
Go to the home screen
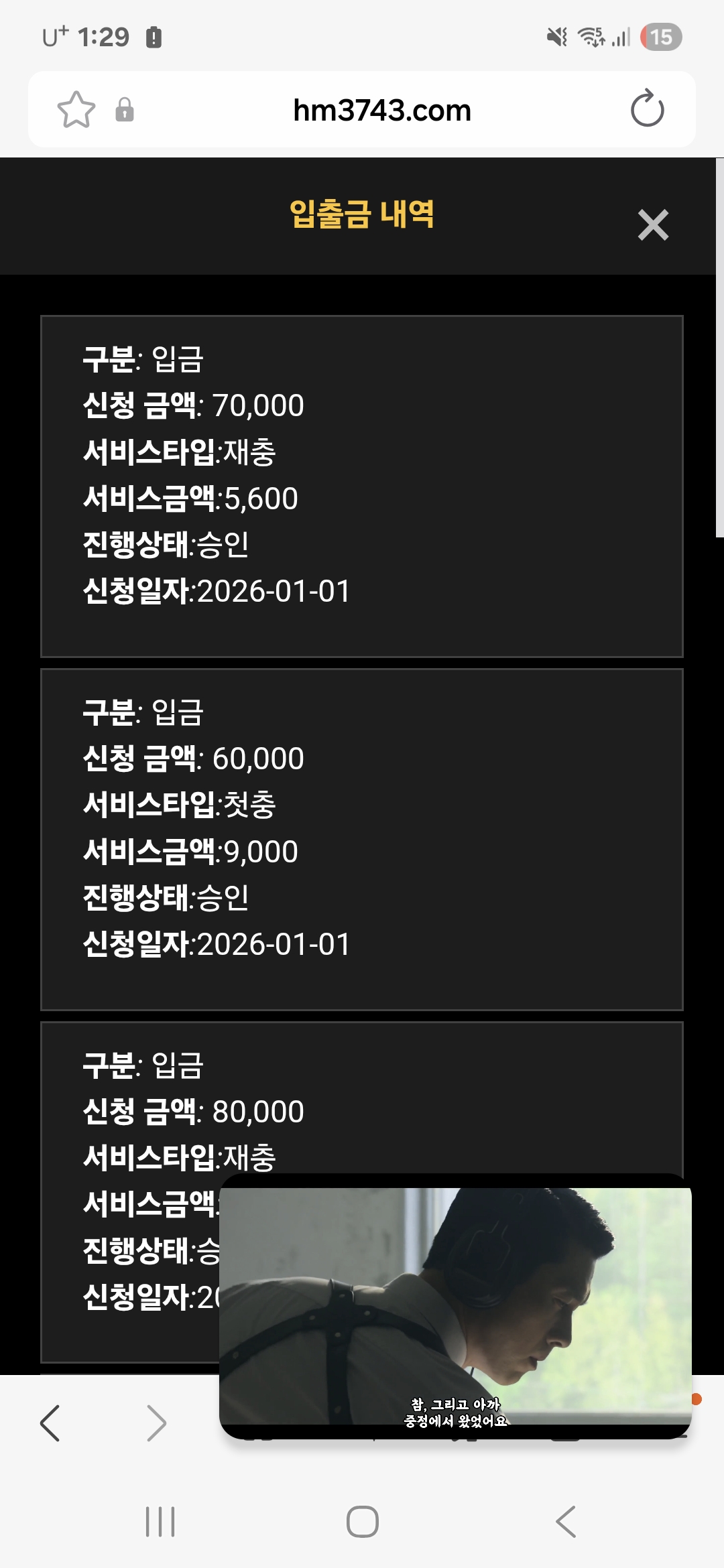click(x=362, y=1521)
